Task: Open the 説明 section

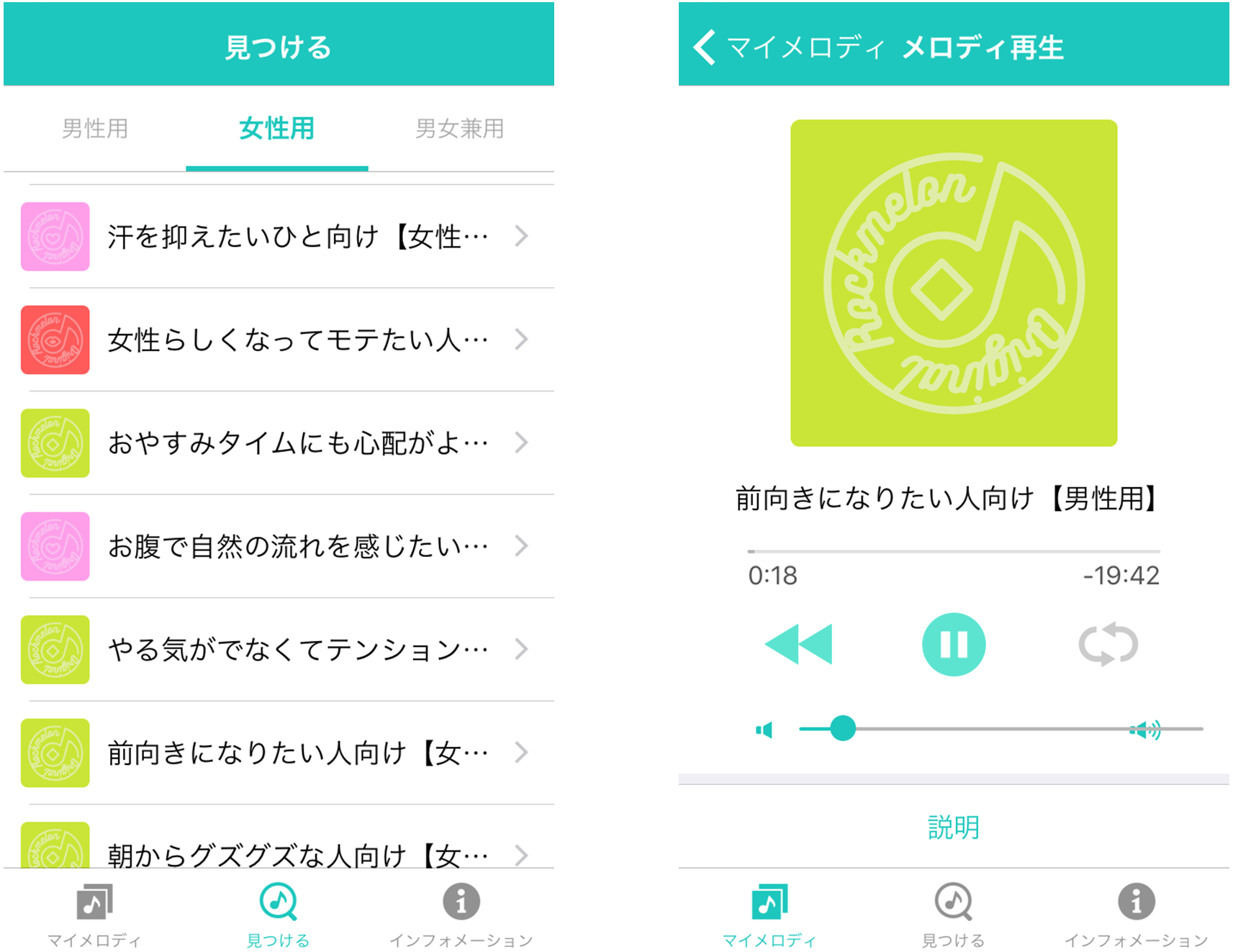Action: [953, 827]
